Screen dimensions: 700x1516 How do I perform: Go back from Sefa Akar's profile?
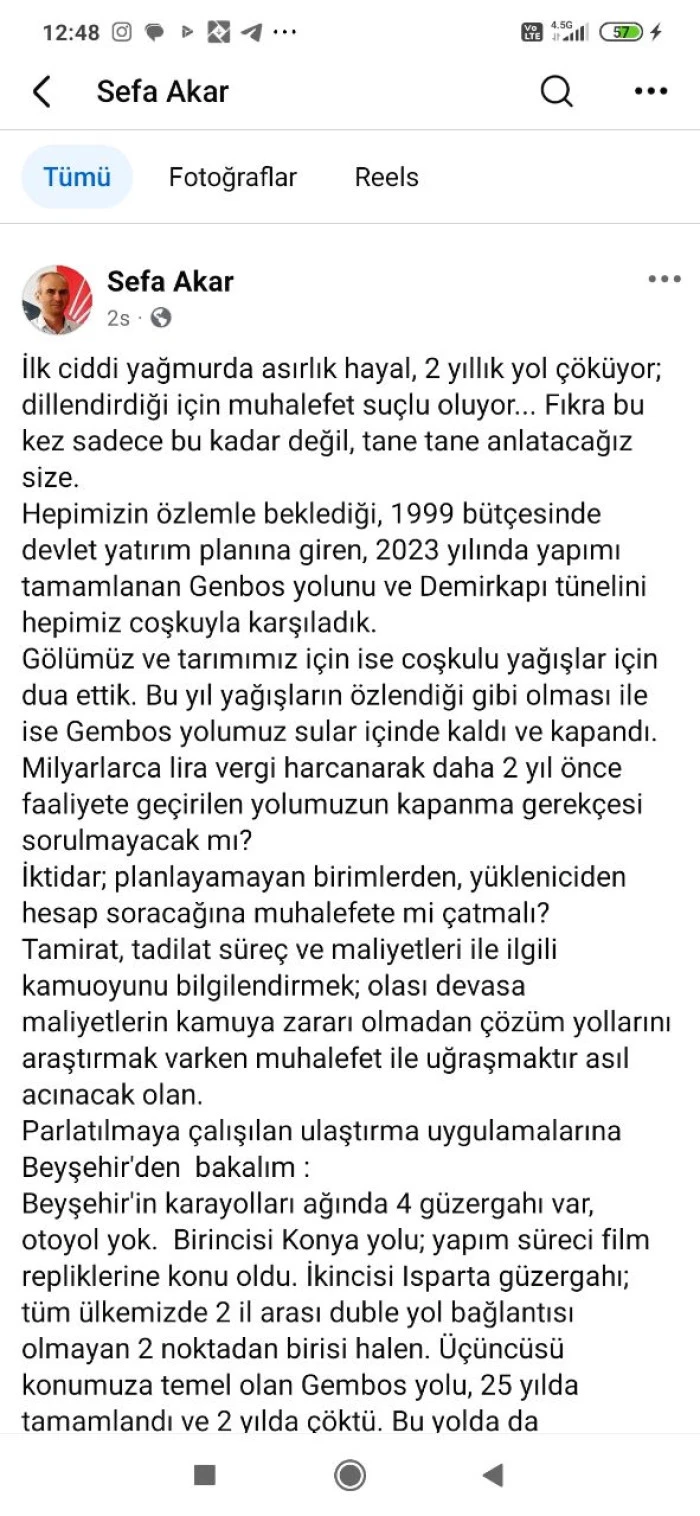[x=41, y=92]
